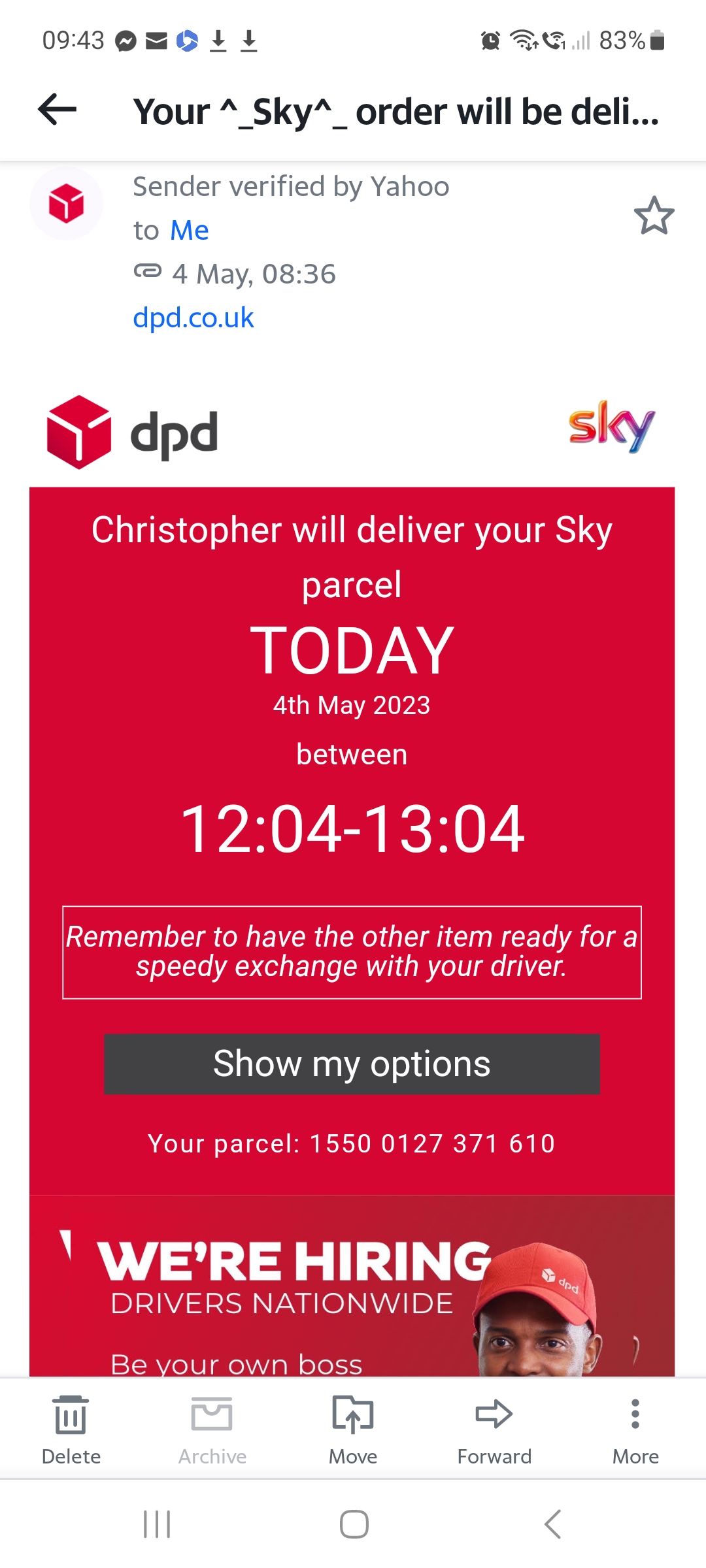Open the DPD sender avatar
Viewport: 706px width, 1568px height.
tap(66, 203)
